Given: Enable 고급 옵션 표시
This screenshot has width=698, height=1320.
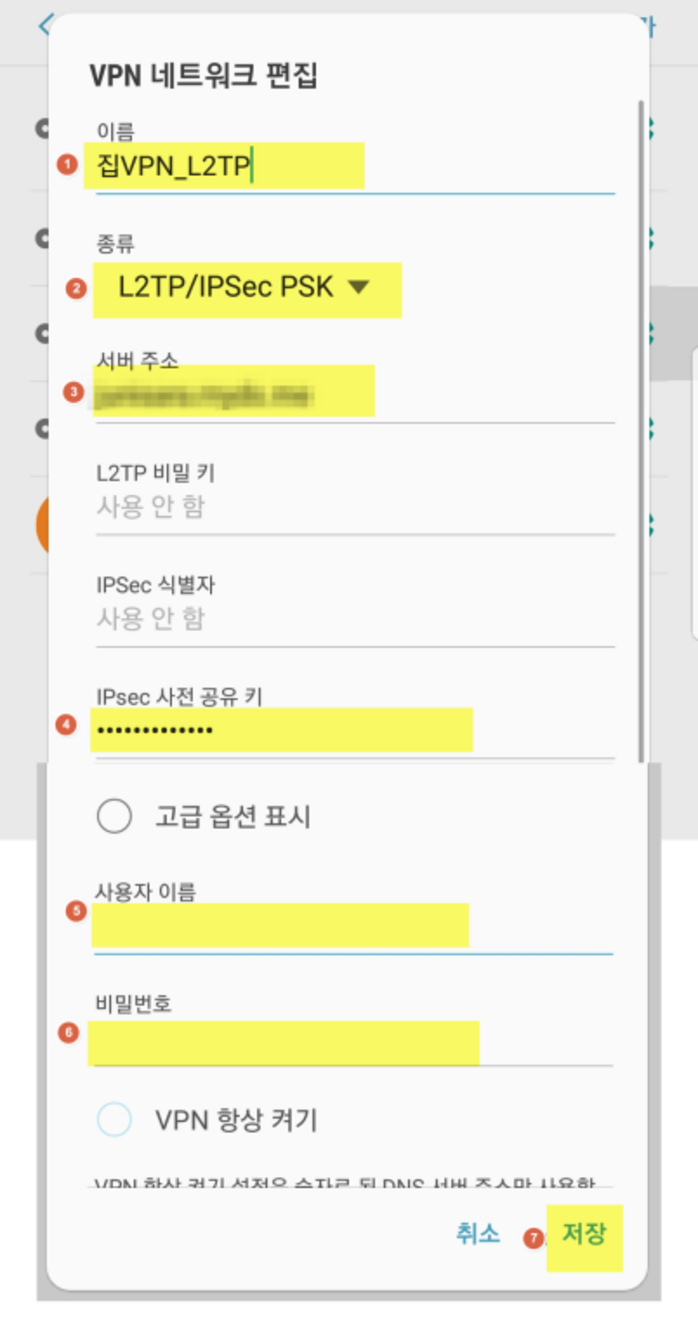Looking at the screenshot, I should pos(115,817).
